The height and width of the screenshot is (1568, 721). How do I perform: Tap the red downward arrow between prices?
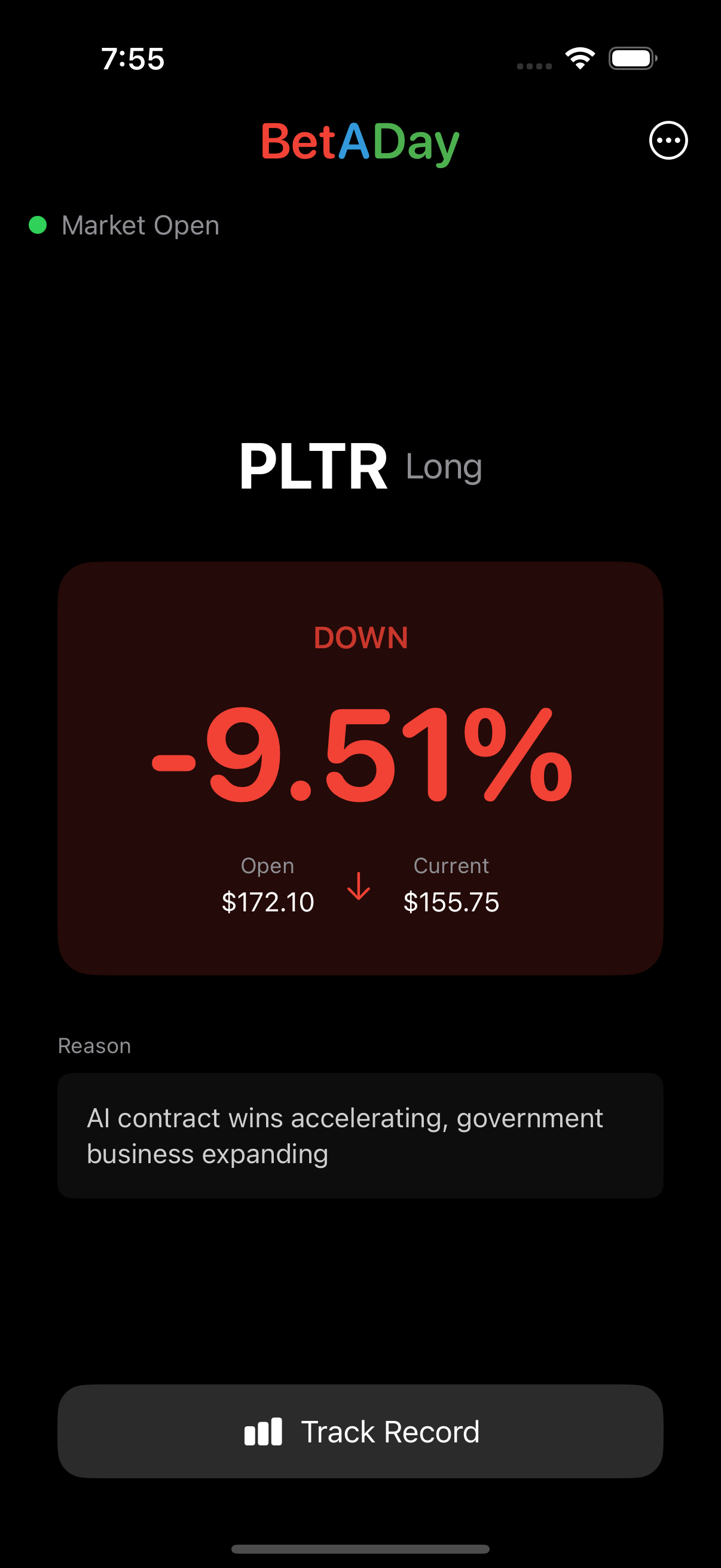[358, 888]
